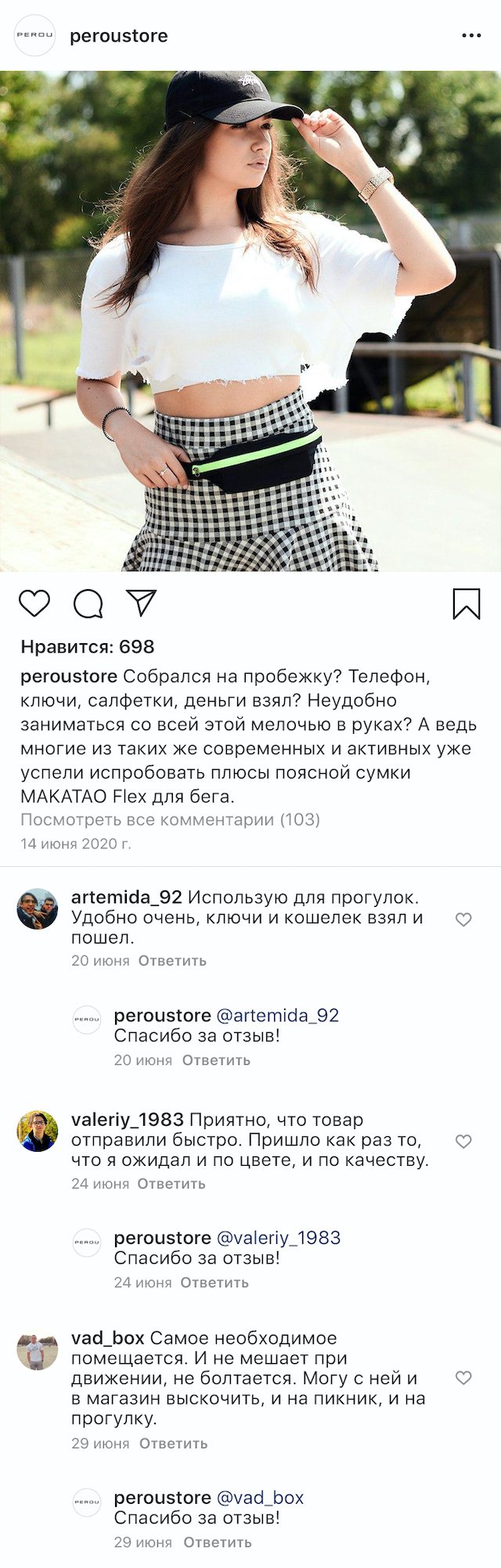View artemida_92's profile picture
The width and height of the screenshot is (501, 1568).
click(38, 908)
